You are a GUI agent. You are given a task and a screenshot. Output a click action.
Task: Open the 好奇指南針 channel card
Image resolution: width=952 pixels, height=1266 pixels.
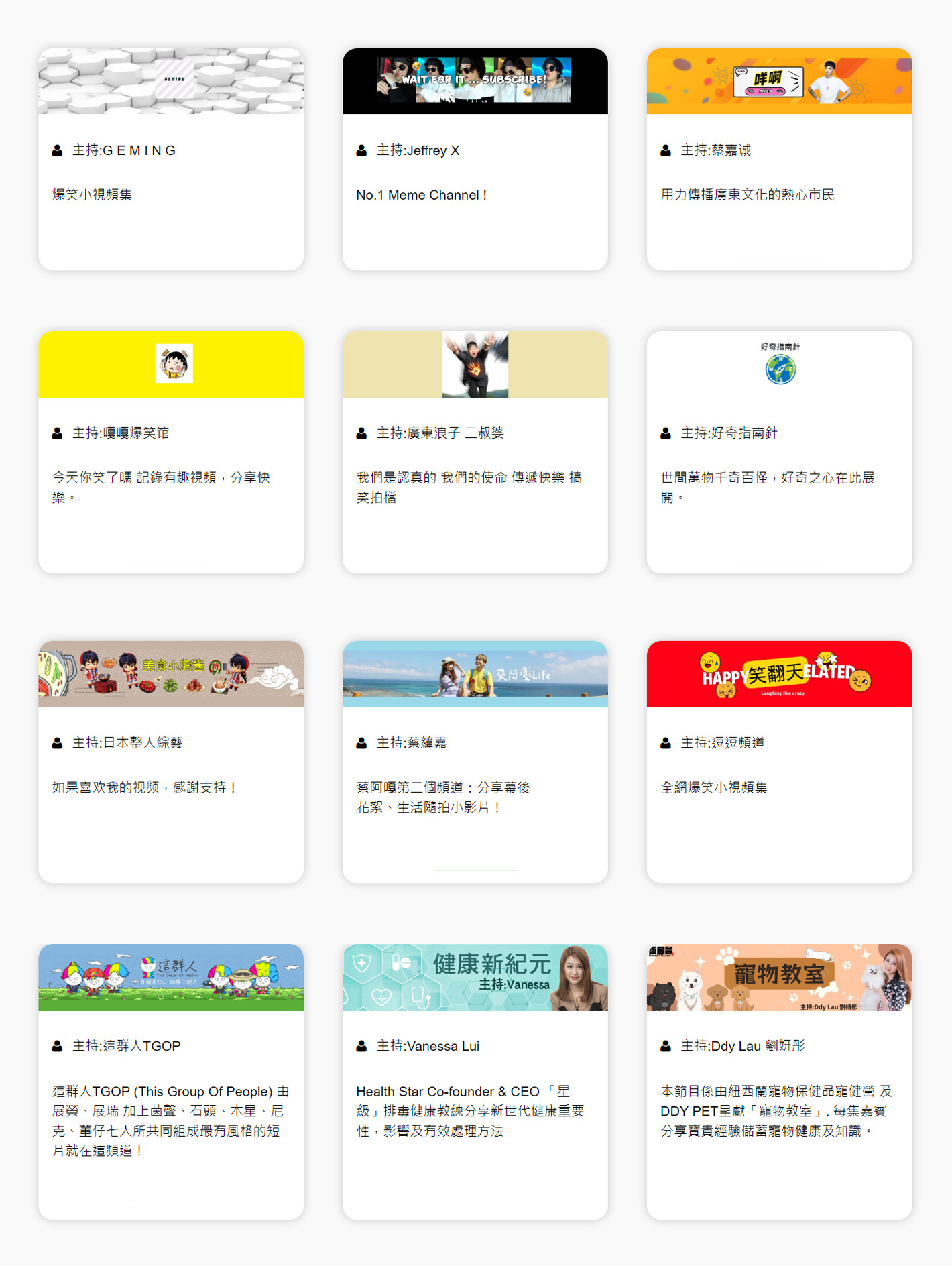pos(779,451)
